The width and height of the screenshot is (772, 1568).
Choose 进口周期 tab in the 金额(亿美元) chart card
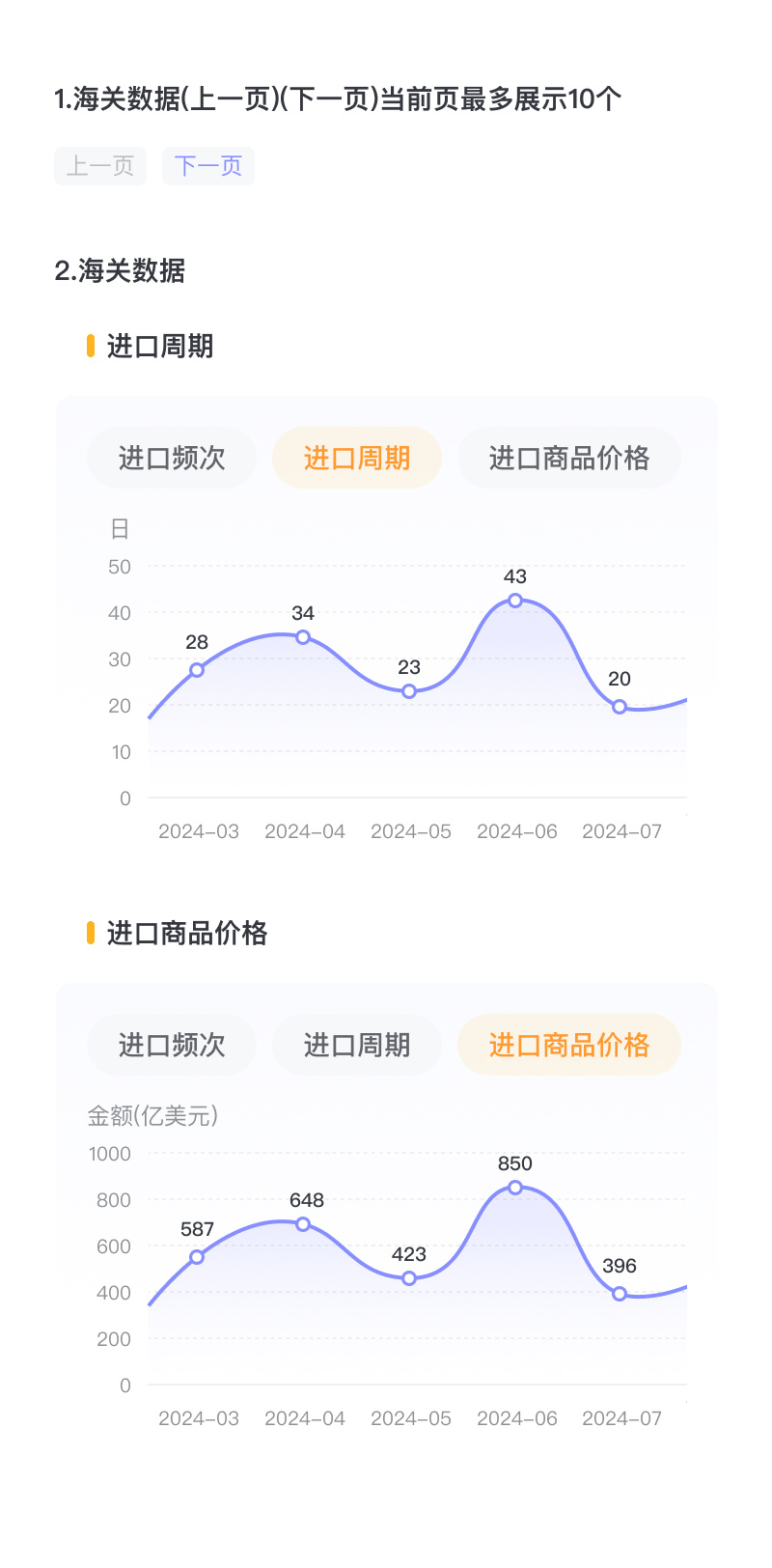point(357,1045)
